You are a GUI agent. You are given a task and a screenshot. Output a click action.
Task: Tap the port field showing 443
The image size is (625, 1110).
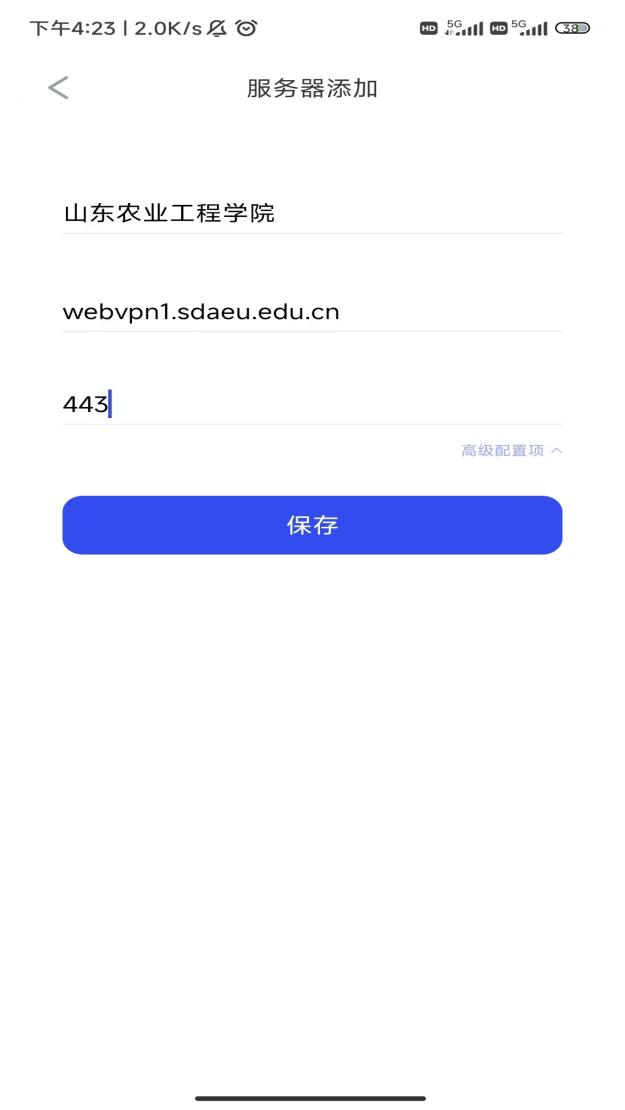tap(311, 405)
